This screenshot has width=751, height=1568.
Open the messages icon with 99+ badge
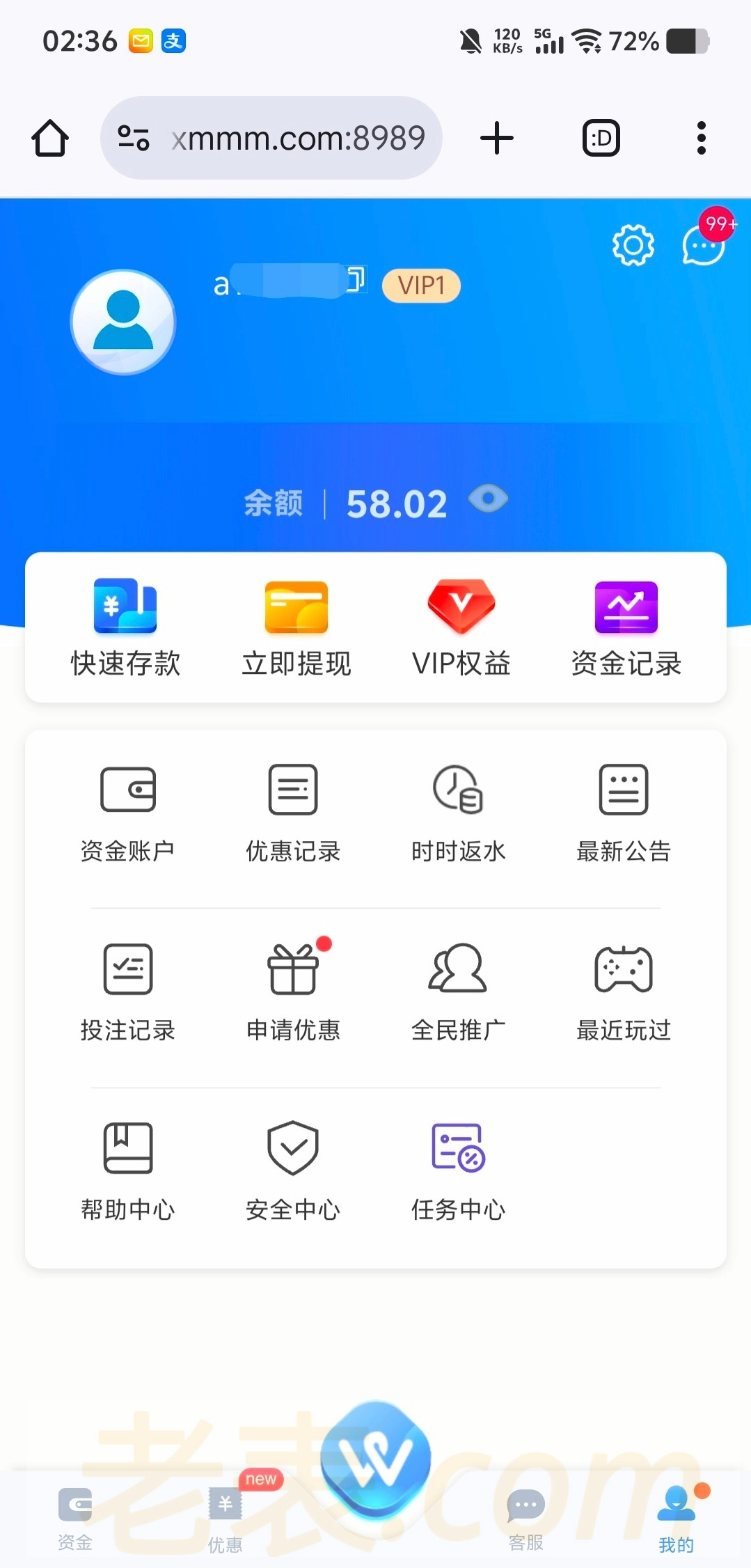pyautogui.click(x=704, y=244)
